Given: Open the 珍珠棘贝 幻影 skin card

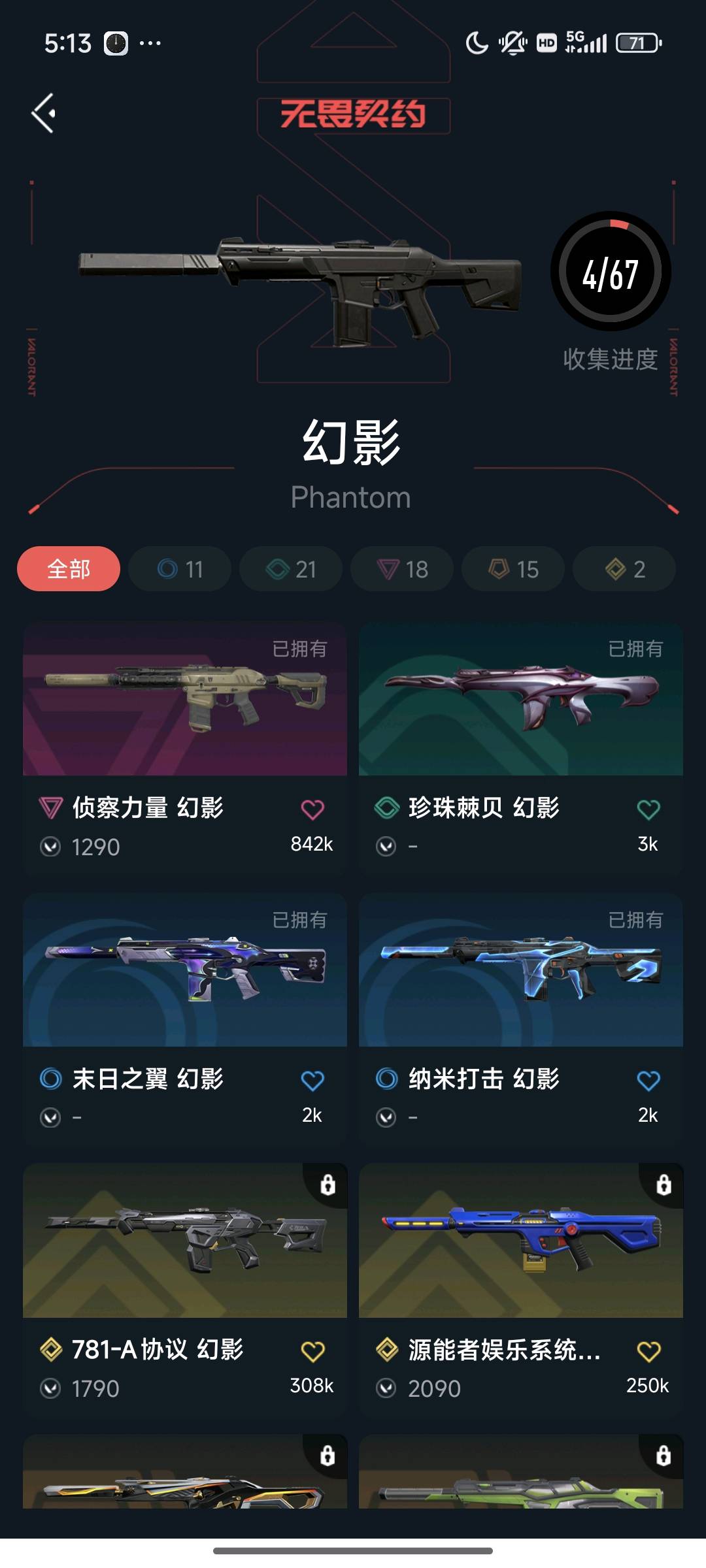Looking at the screenshot, I should coord(521,699).
